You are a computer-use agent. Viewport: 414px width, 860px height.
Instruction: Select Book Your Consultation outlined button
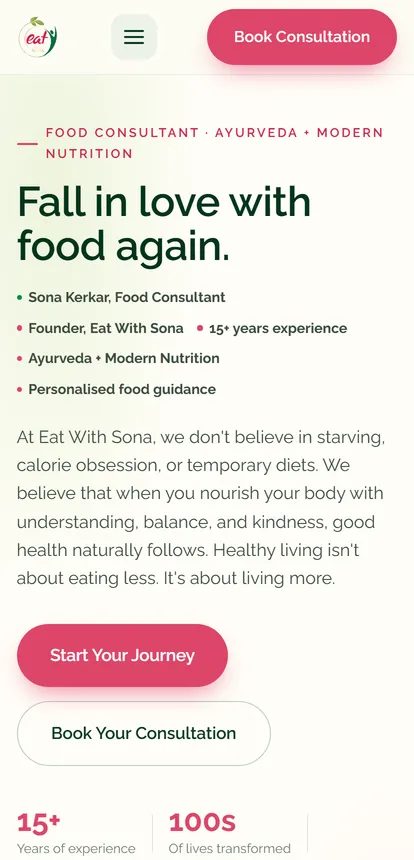coord(144,733)
